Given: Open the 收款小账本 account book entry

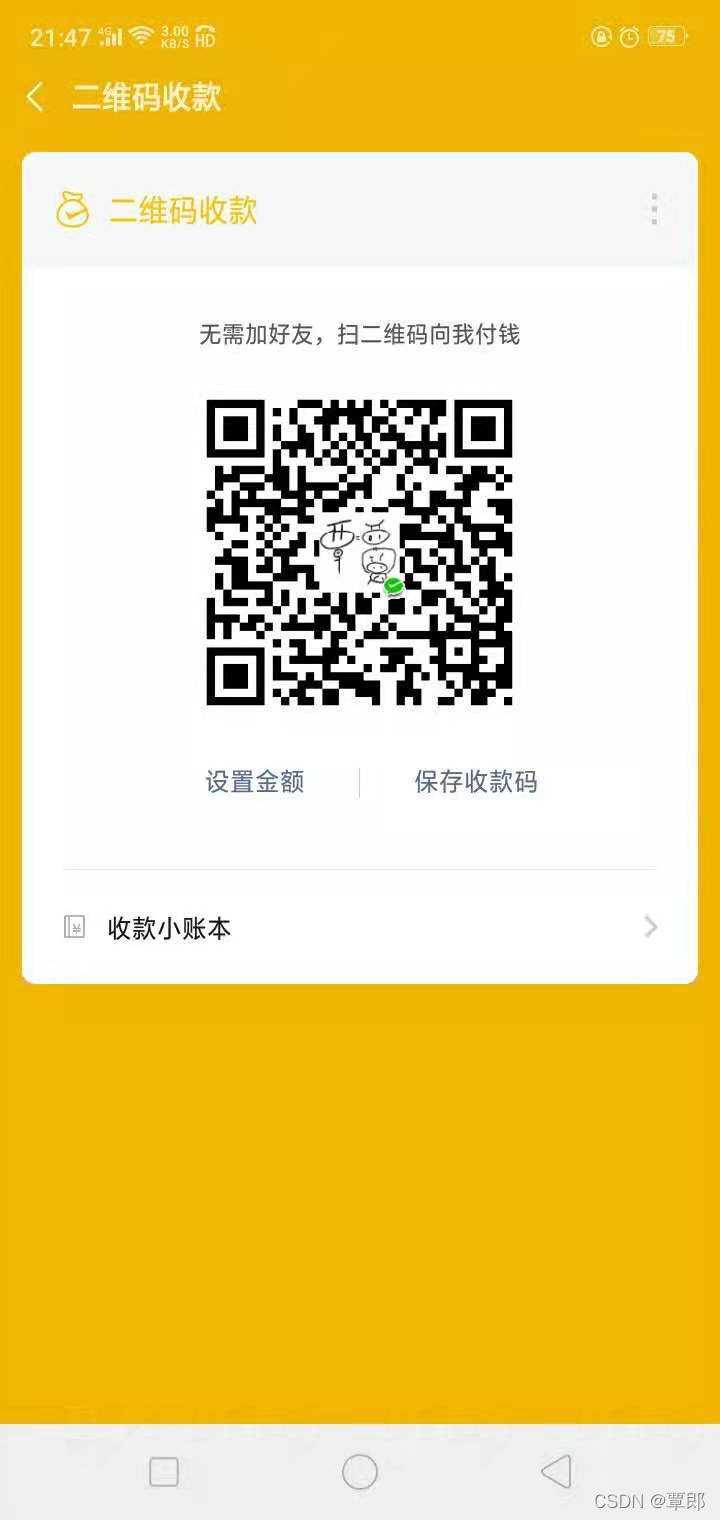Looking at the screenshot, I should coord(168,927).
